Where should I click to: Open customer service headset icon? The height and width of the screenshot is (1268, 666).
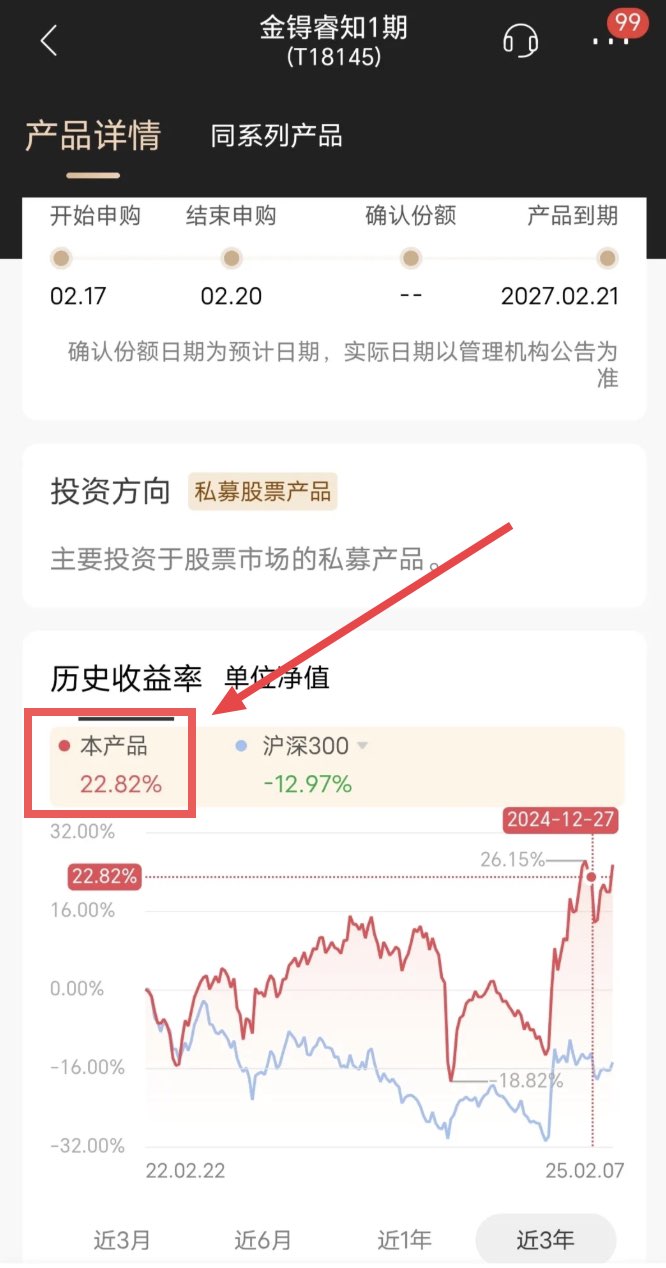pyautogui.click(x=520, y=41)
